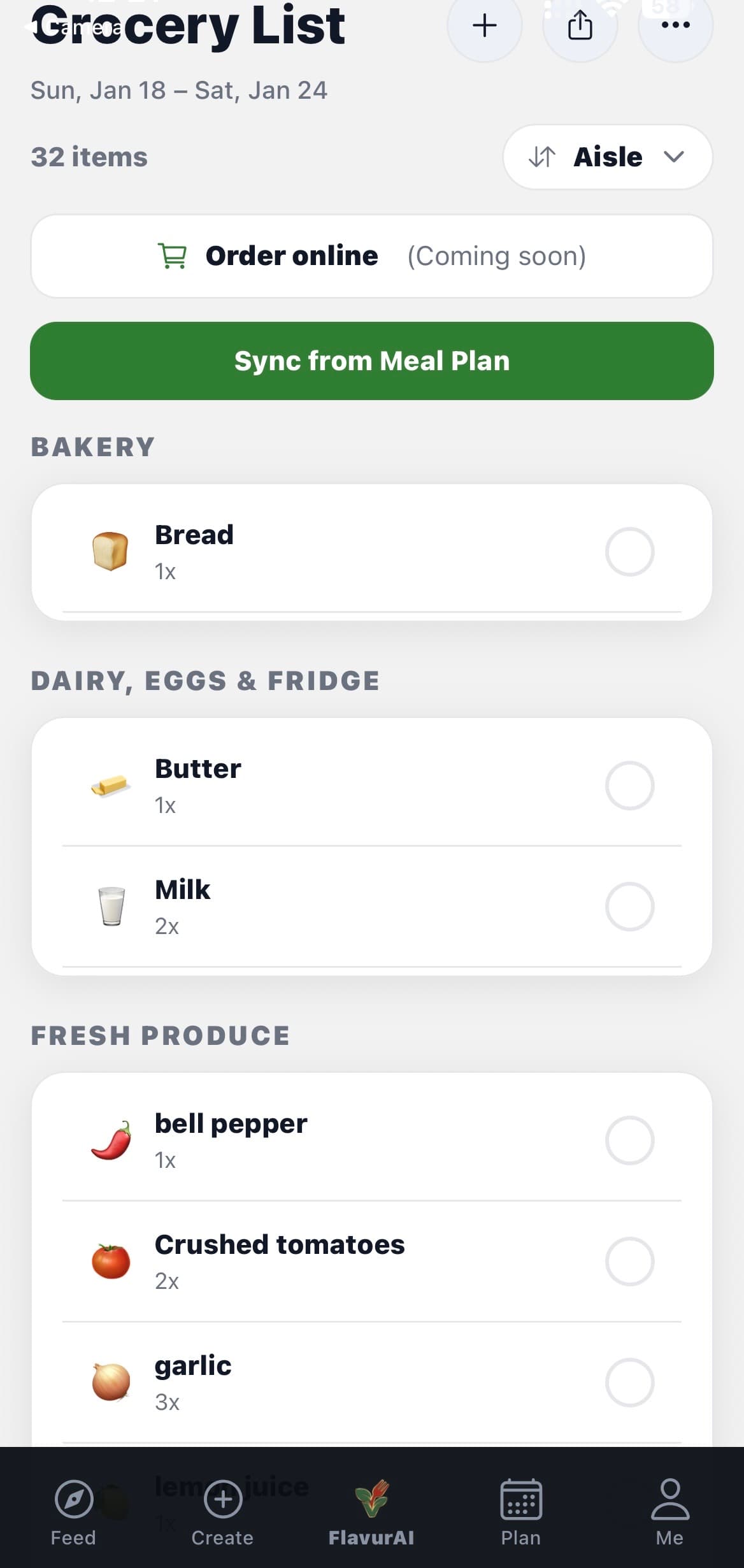This screenshot has width=744, height=1568.
Task: Tap the Create plus icon in bottom bar
Action: coord(223,1501)
